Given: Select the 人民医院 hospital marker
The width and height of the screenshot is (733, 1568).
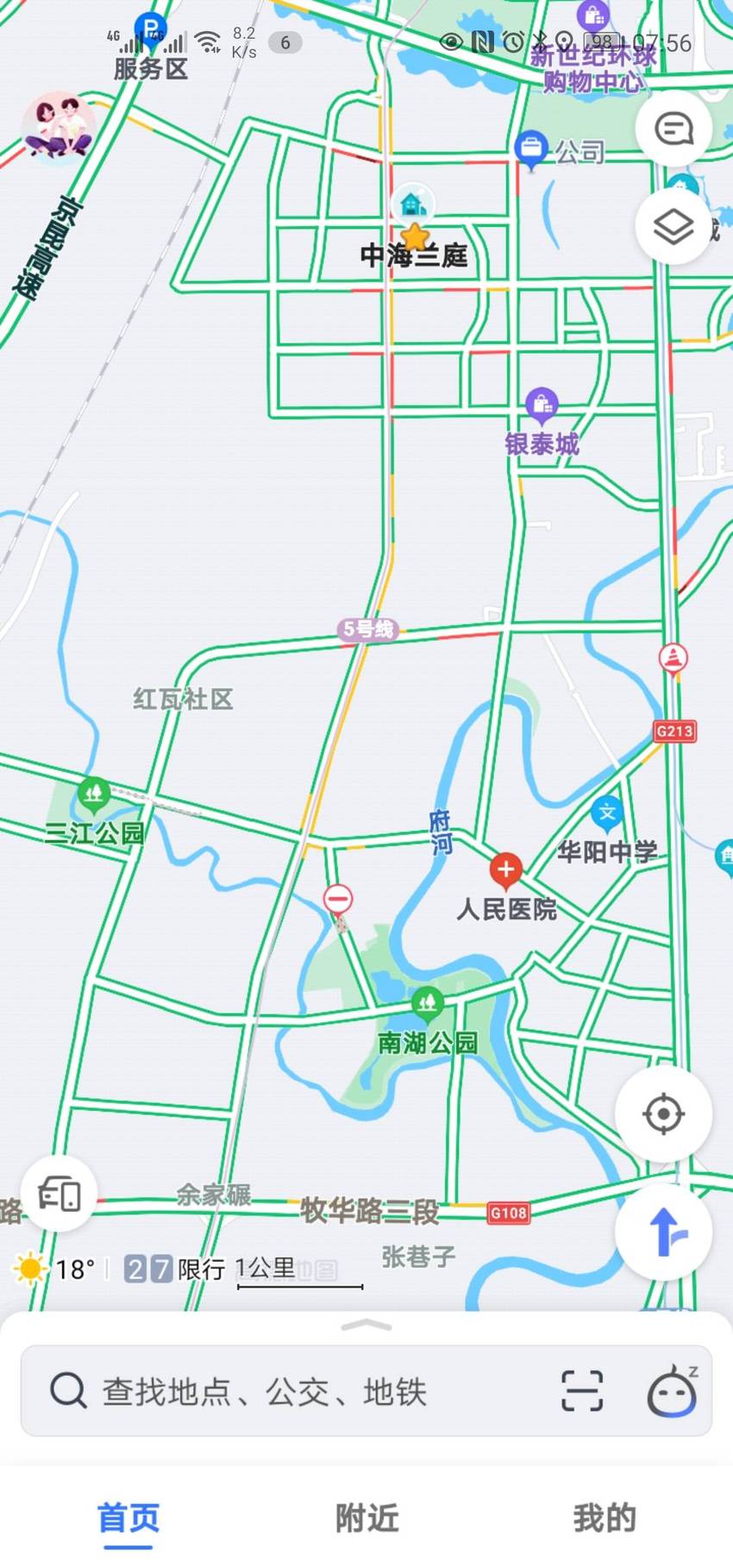Looking at the screenshot, I should click(506, 870).
